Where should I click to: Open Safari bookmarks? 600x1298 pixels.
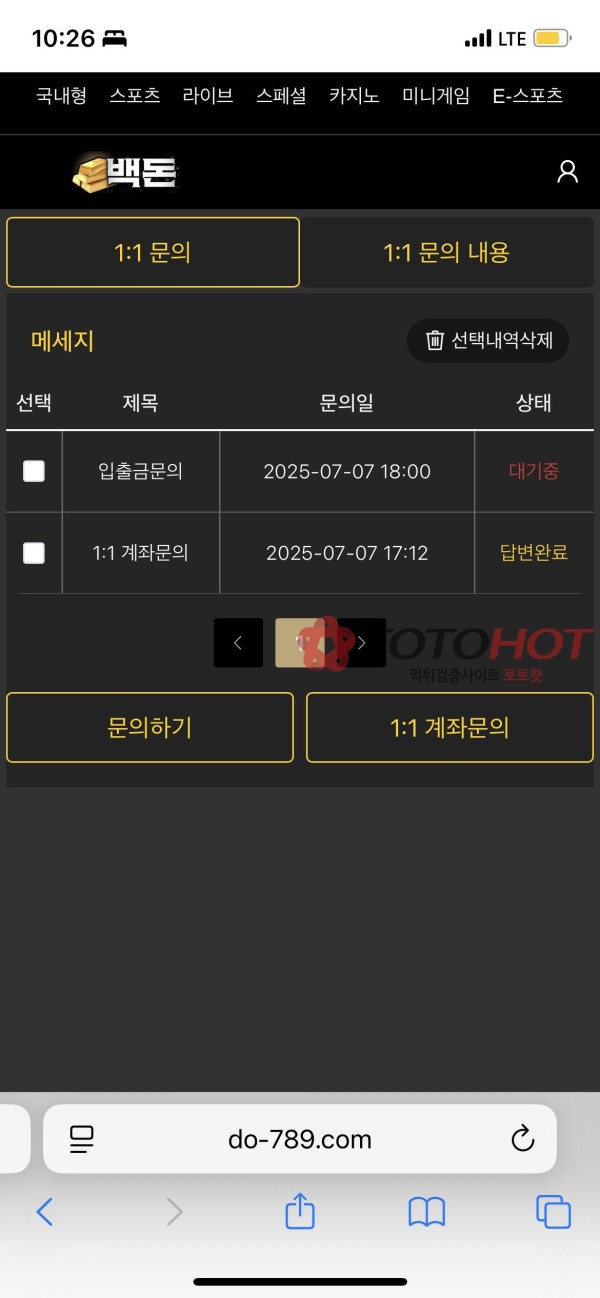[x=427, y=1212]
